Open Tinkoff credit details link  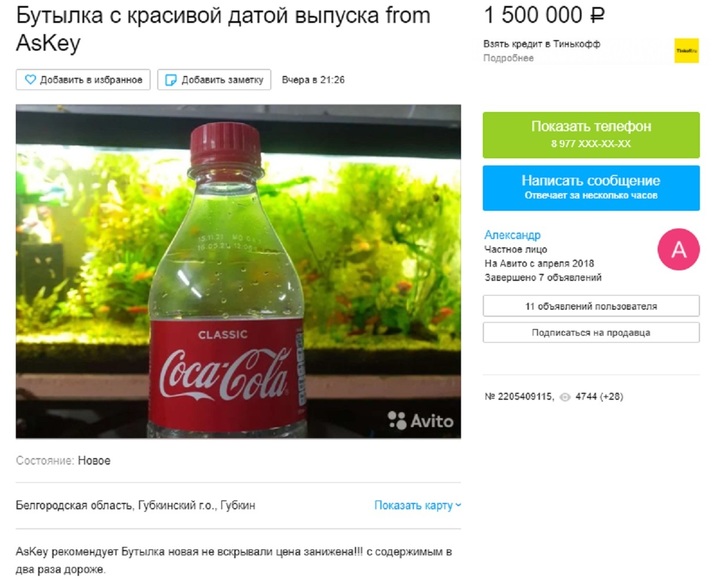[x=509, y=58]
